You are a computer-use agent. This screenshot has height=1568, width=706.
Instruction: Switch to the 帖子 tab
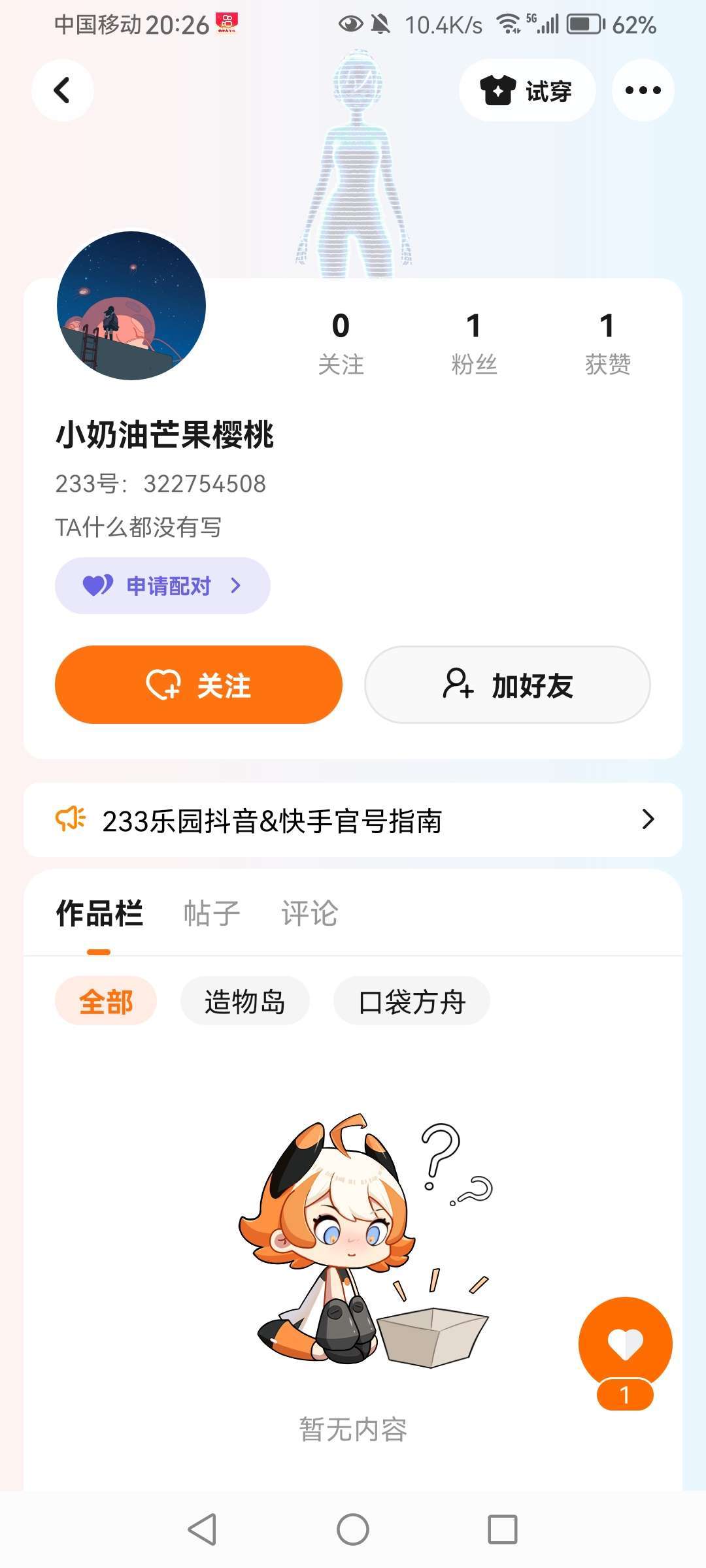click(x=211, y=913)
